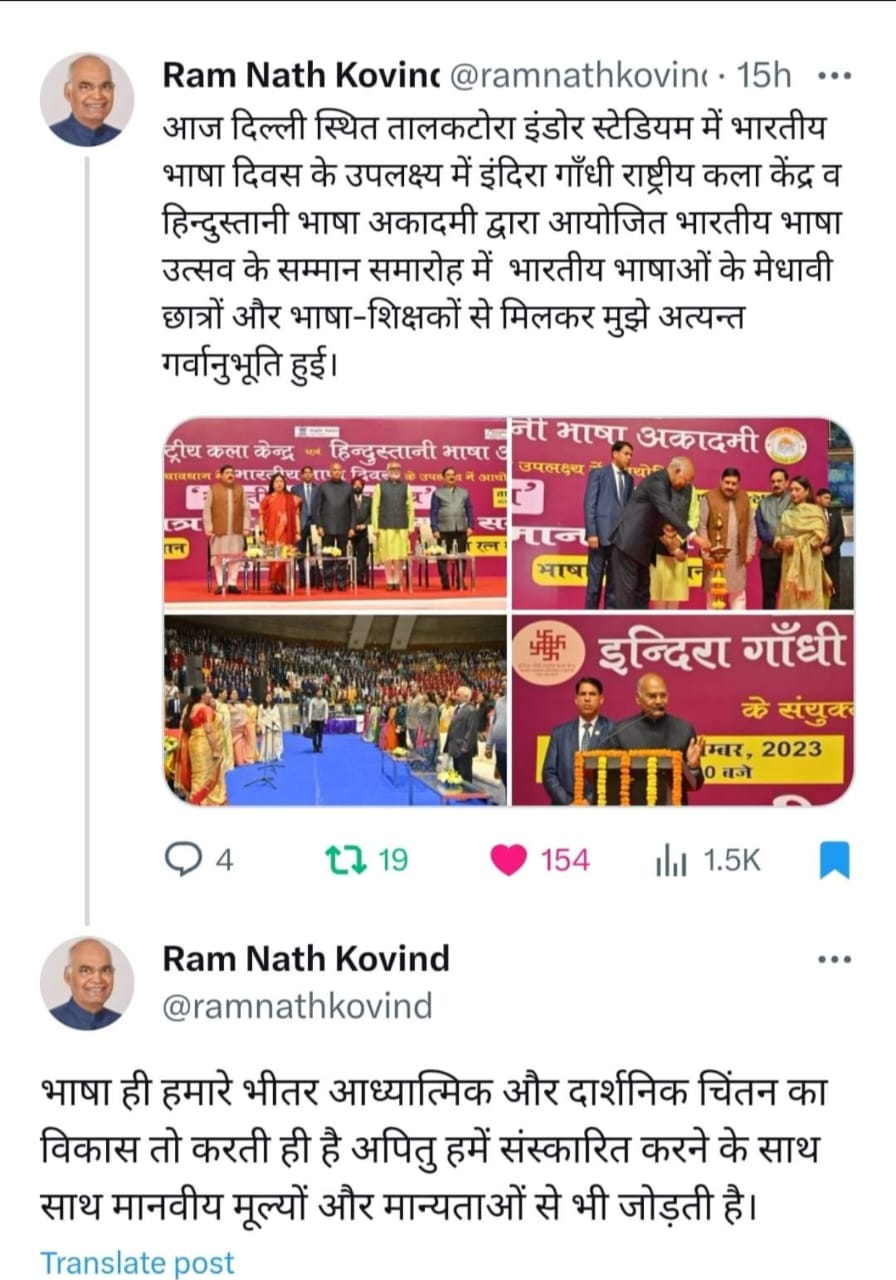896x1280 pixels.
Task: Tap Translate post link
Action: point(138,1262)
